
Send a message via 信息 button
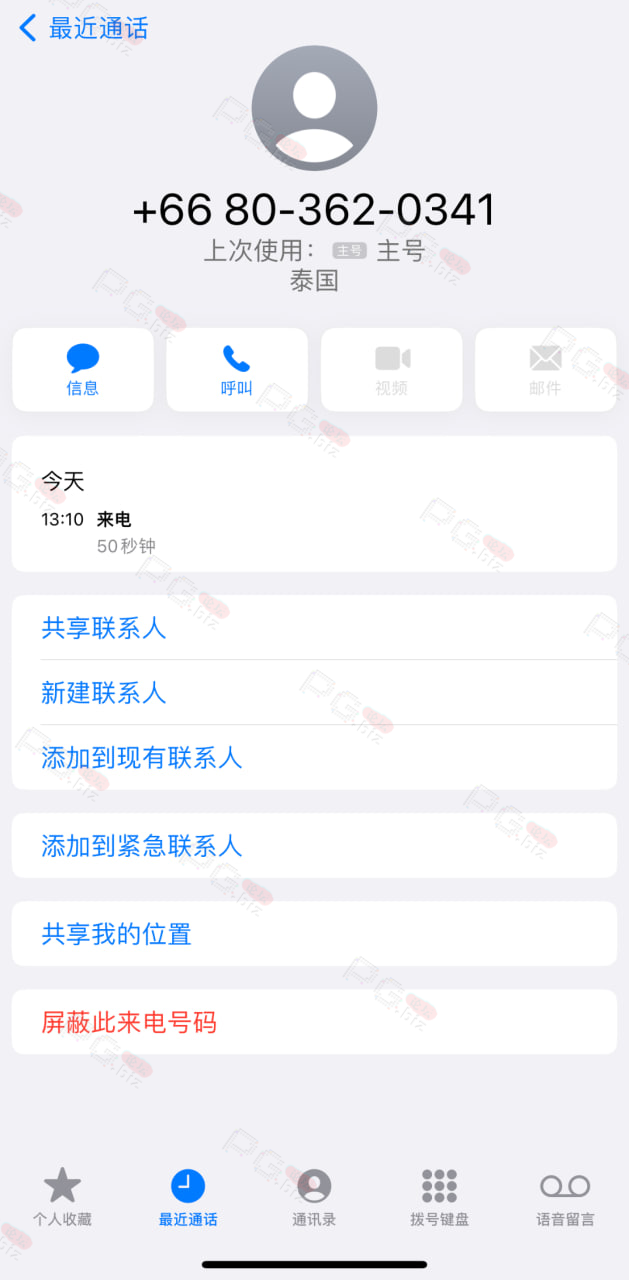coord(83,370)
